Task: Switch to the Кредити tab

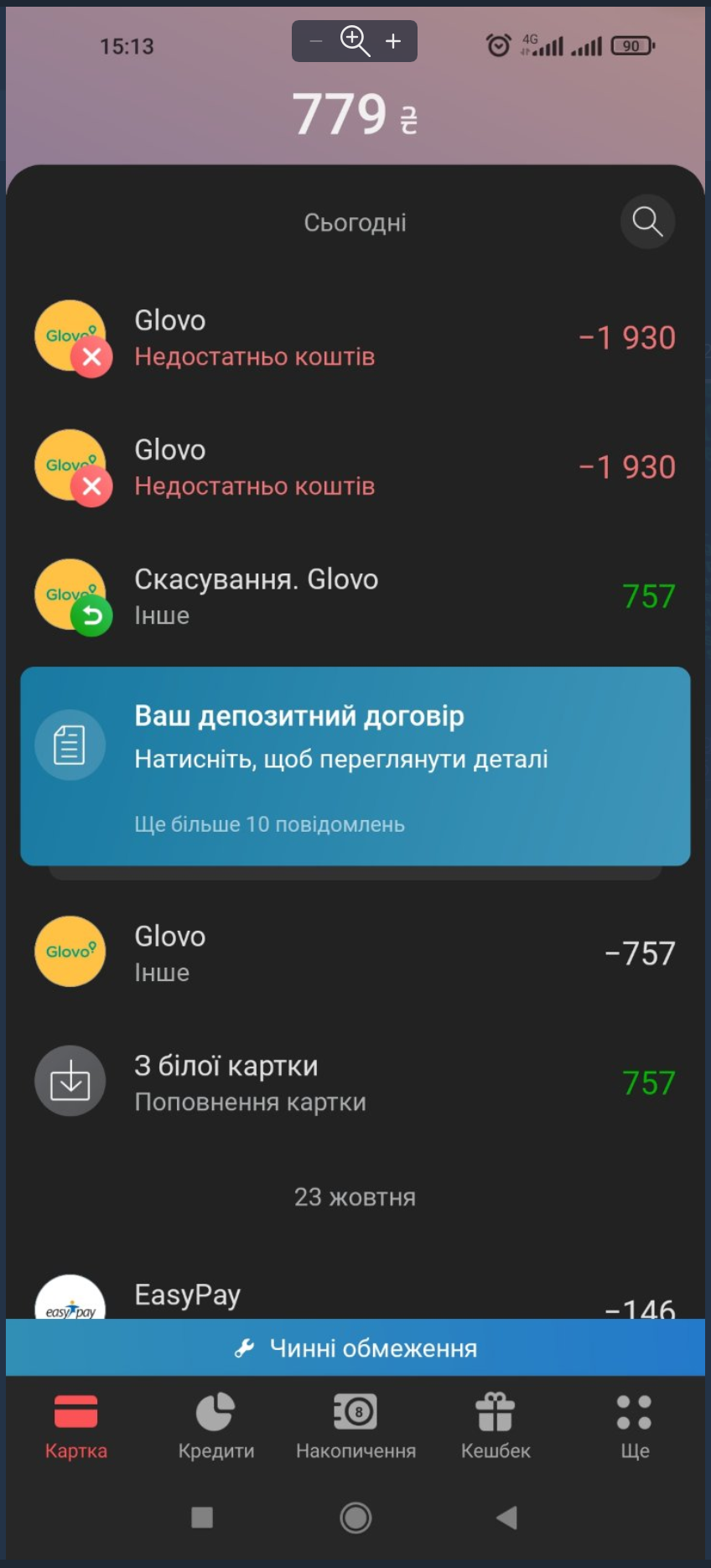Action: (215, 1425)
